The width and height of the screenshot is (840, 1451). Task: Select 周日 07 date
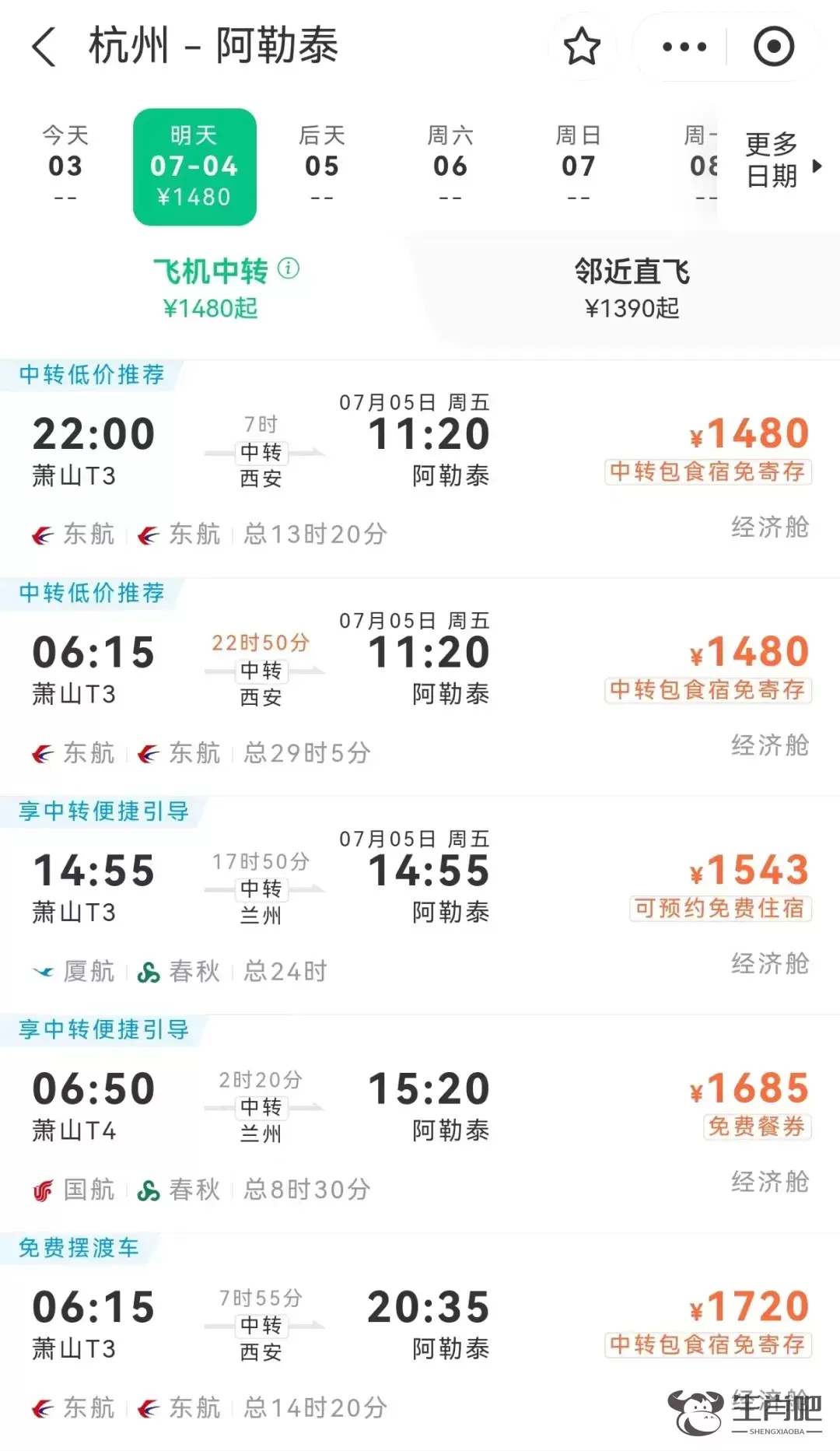pos(578,165)
